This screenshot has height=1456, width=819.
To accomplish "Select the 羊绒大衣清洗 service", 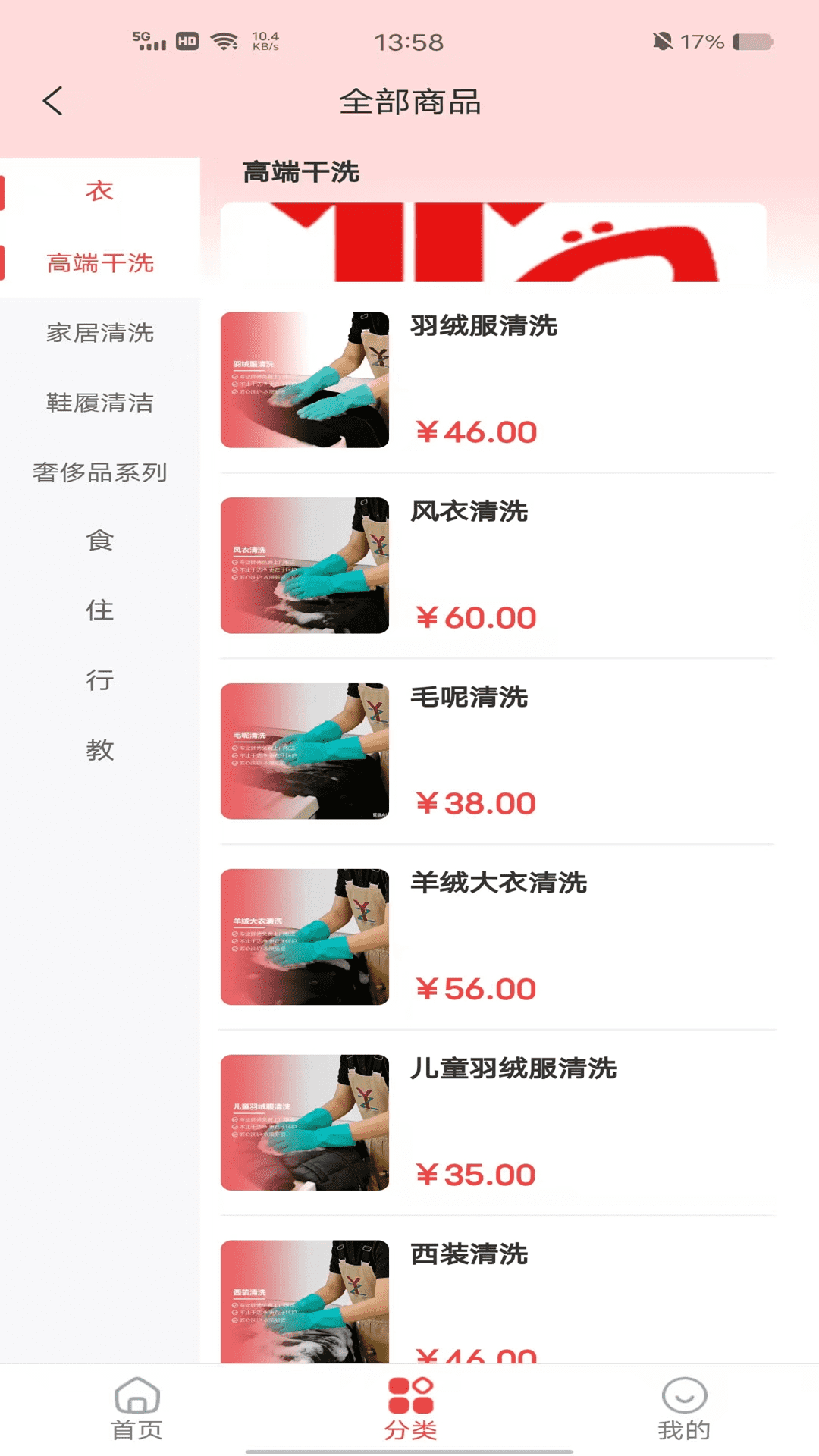I will [x=498, y=883].
